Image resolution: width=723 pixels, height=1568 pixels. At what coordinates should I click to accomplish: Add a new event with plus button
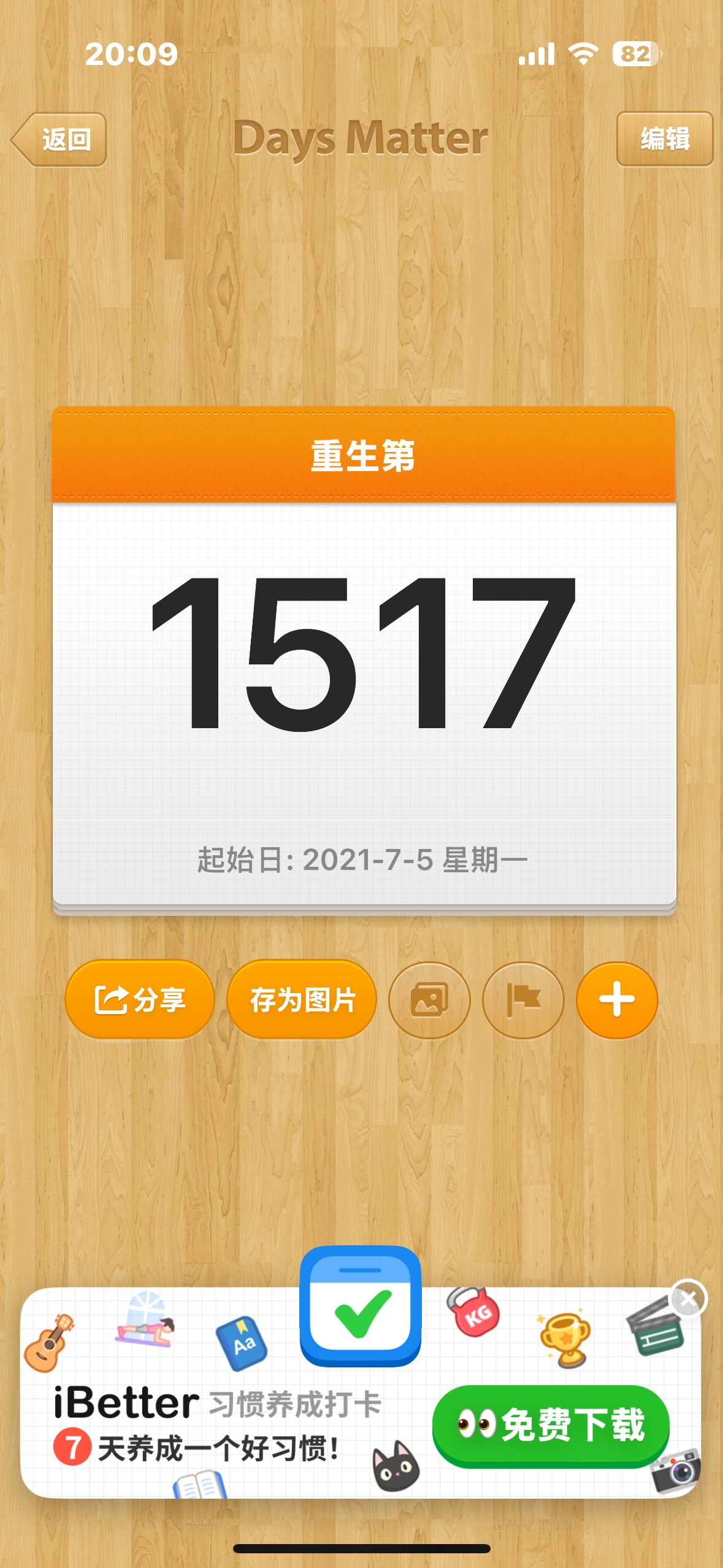coord(617,999)
